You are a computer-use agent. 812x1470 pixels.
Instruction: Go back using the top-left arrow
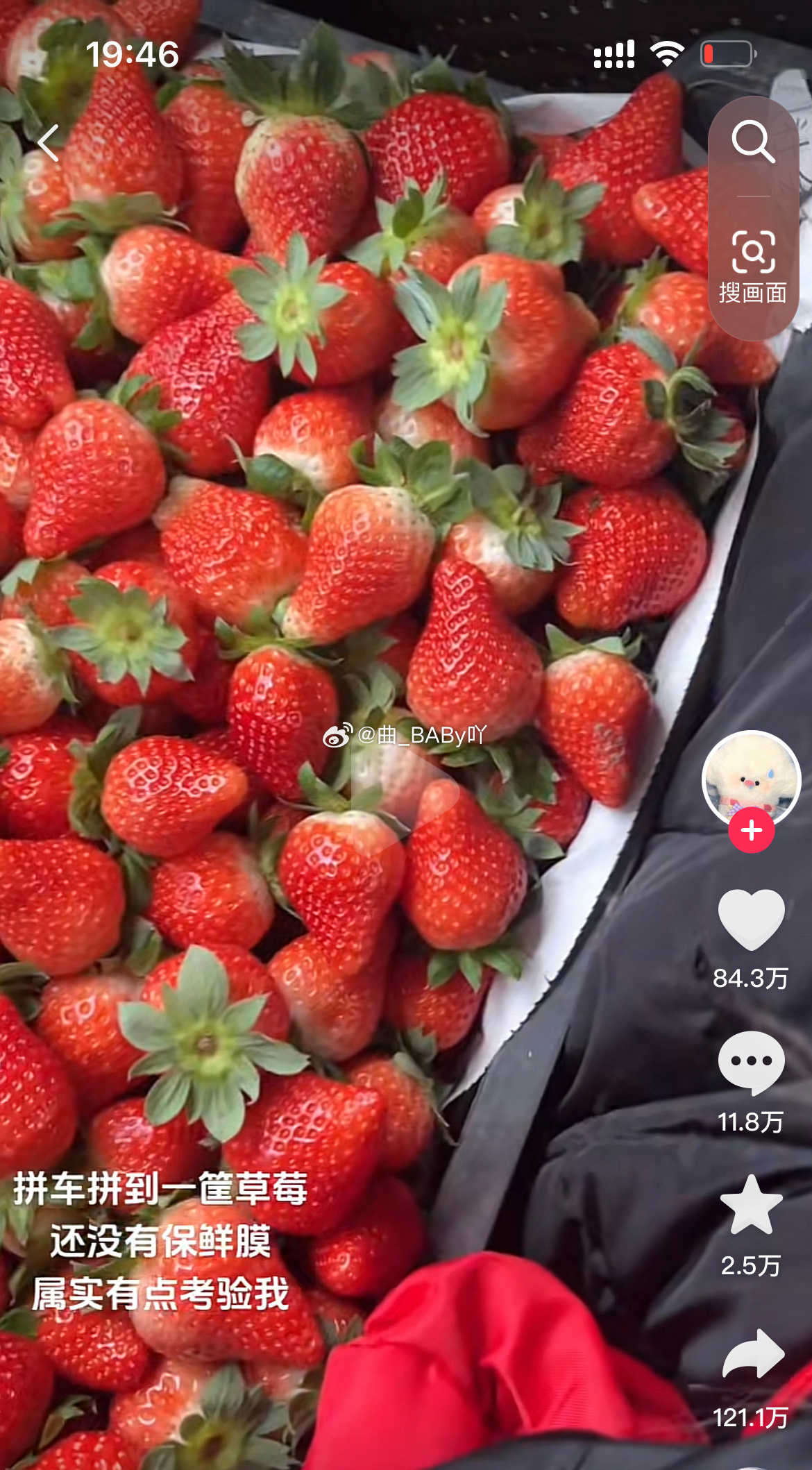[49, 144]
